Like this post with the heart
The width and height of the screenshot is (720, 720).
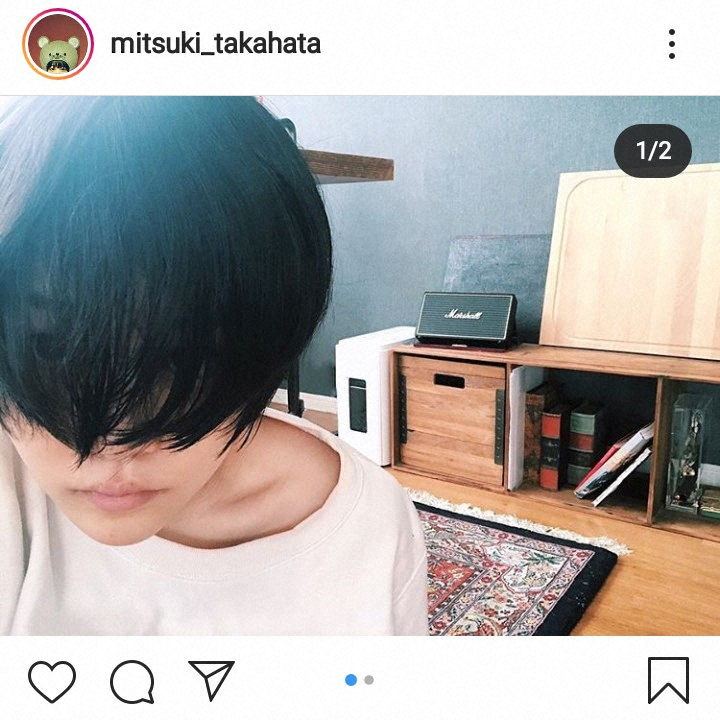52,681
